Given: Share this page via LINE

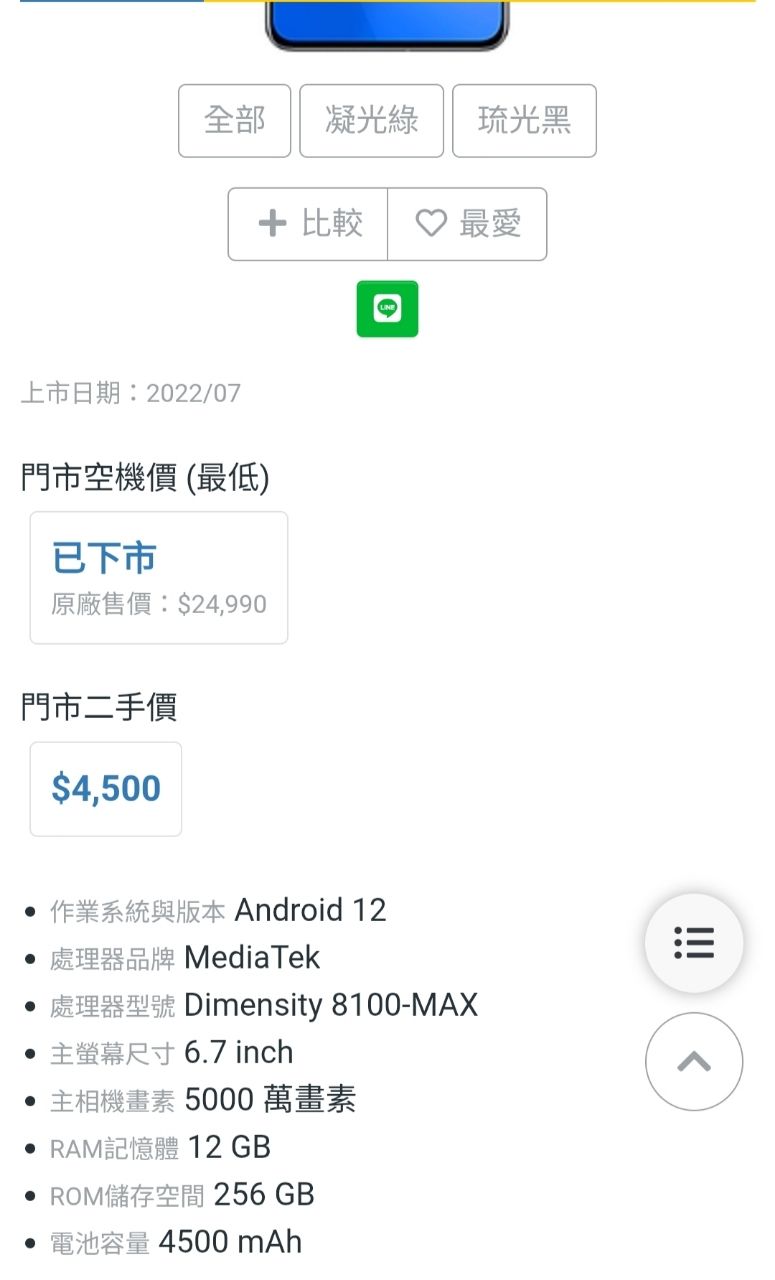Looking at the screenshot, I should coord(387,309).
